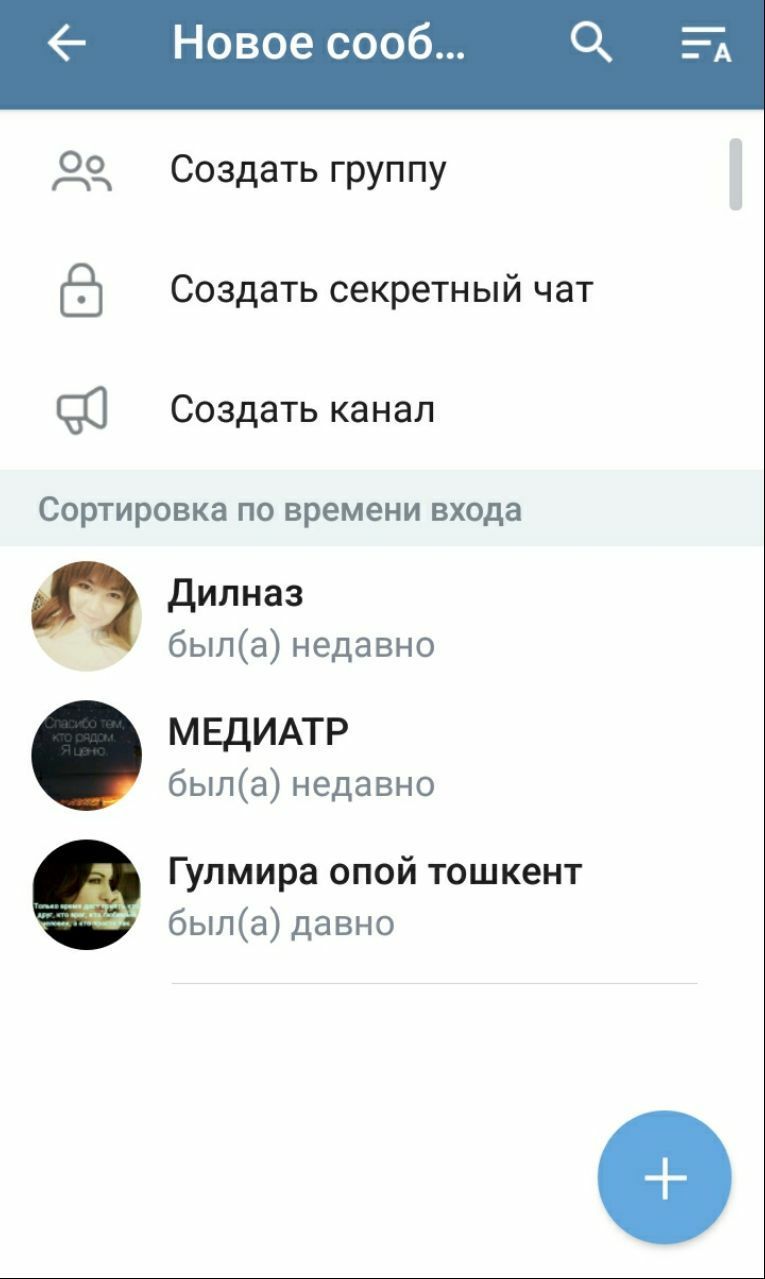Tap Создать канал option
This screenshot has height=1279, width=765.
[302, 410]
